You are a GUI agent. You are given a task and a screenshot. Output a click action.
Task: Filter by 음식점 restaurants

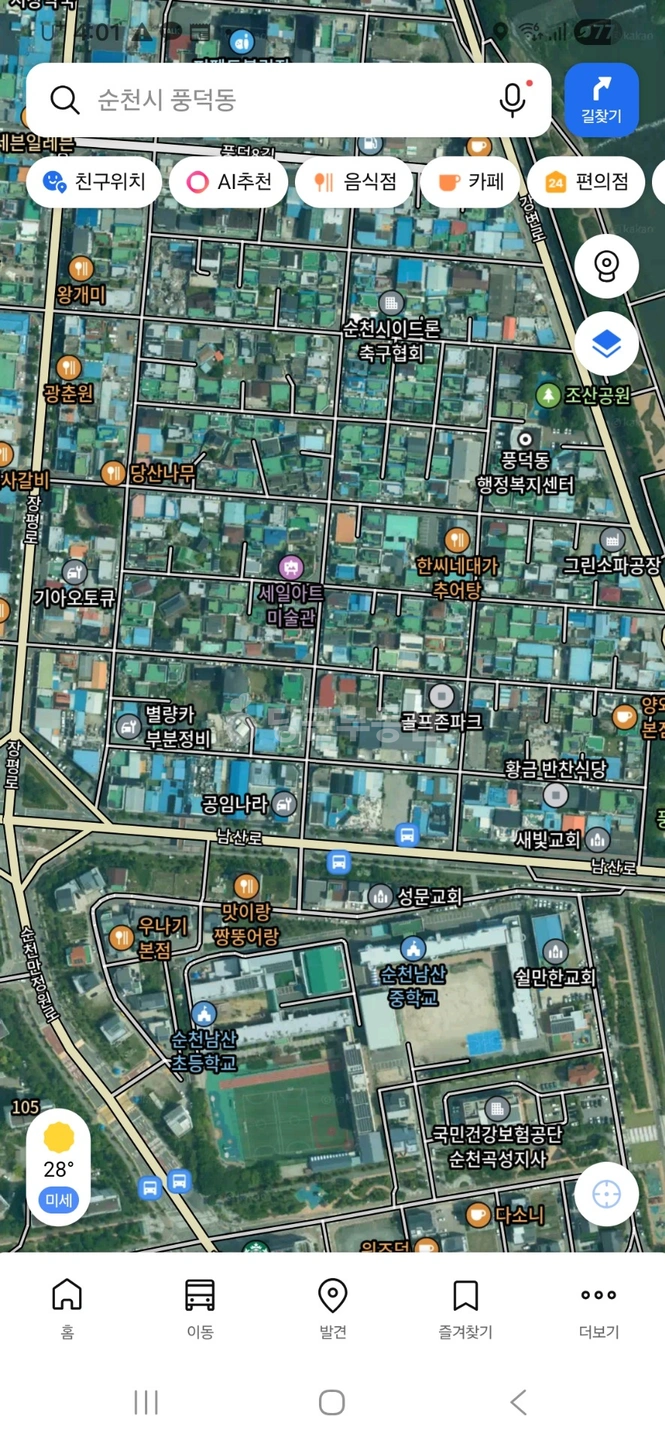[x=354, y=182]
